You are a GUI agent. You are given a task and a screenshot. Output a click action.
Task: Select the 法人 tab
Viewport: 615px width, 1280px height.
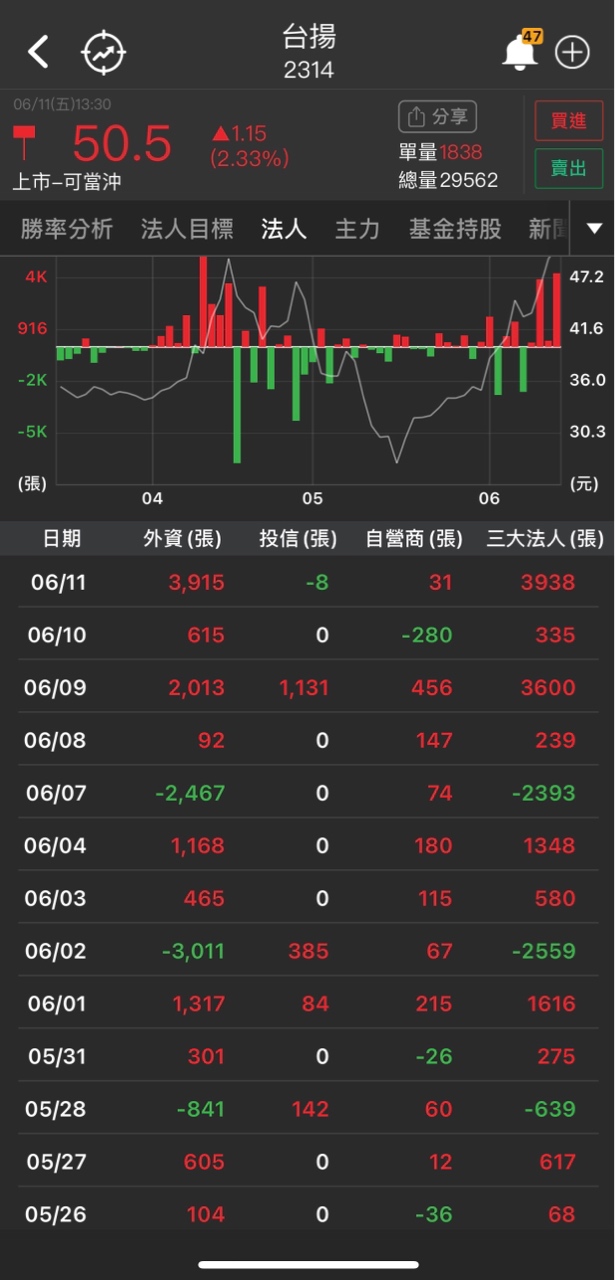tap(283, 229)
